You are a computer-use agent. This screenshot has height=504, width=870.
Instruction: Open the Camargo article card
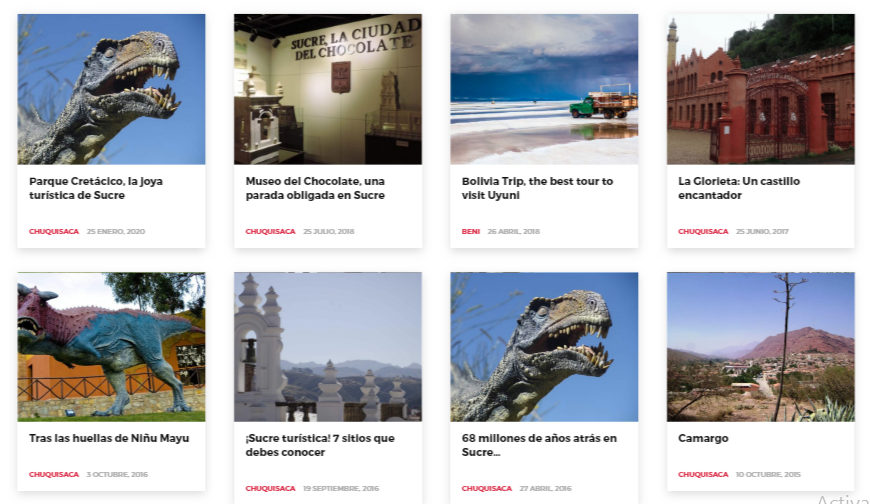[x=703, y=438]
